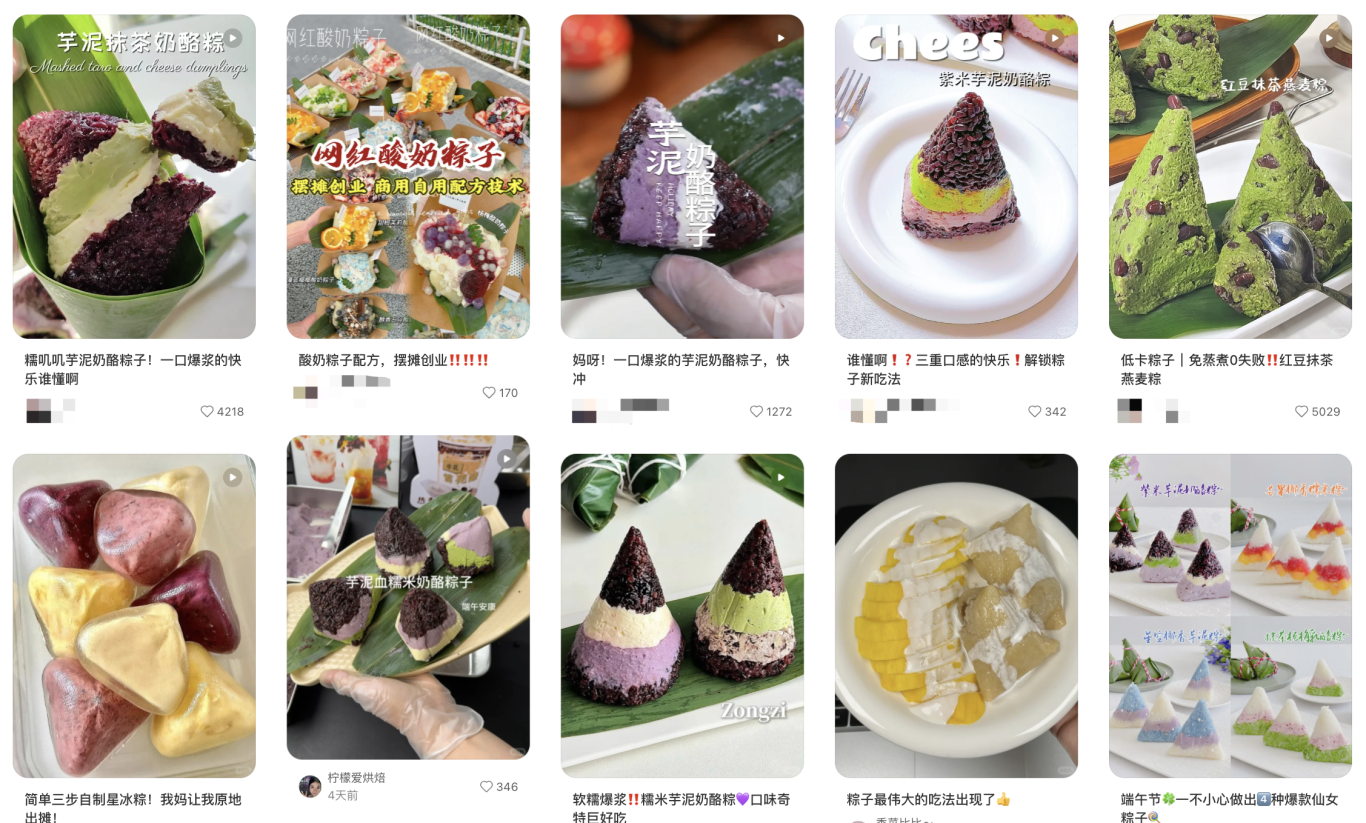Viewport: 1366px width, 823px height.
Task: Open the 芋泥血糯米奶酪粽子 video post
Action: [408, 597]
